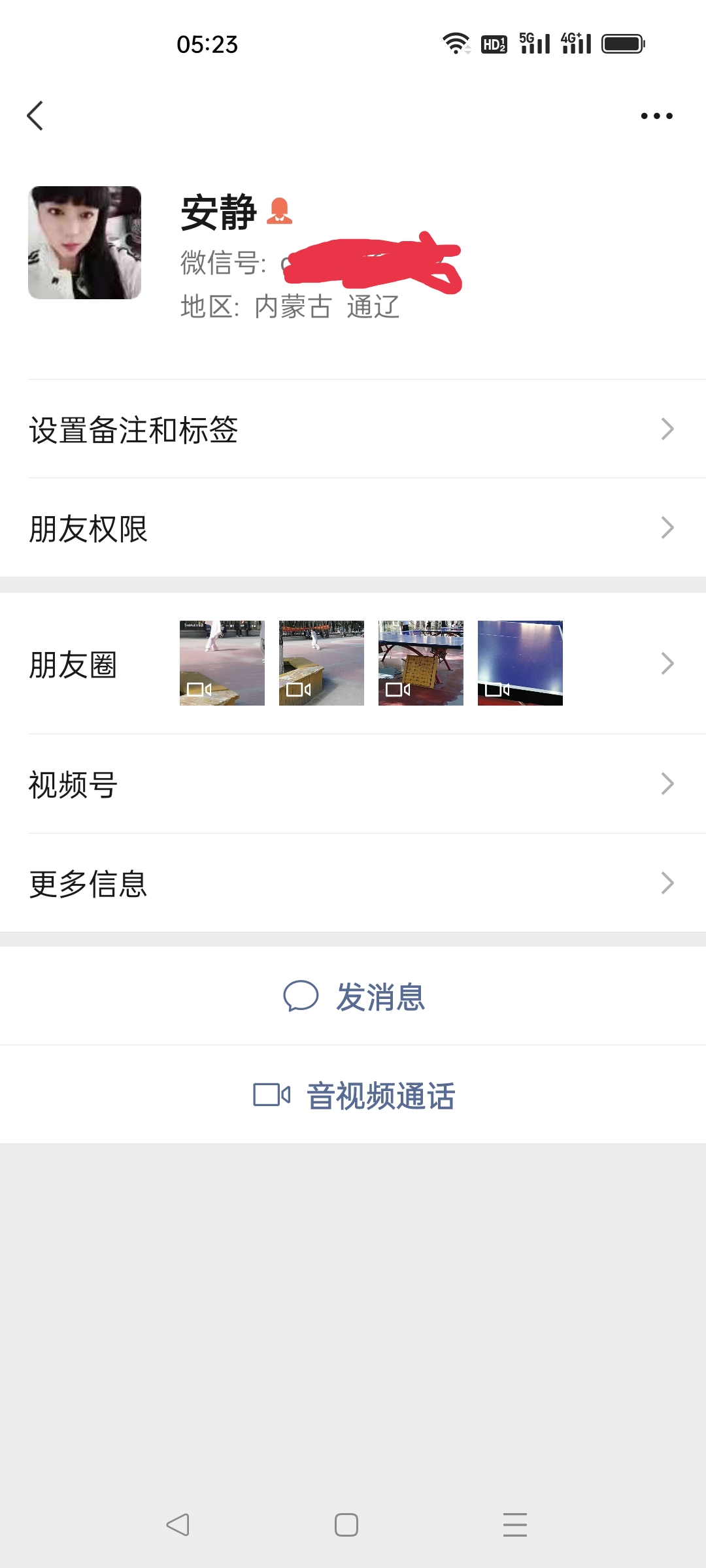Expand 设置备注和标签 settings
Viewport: 706px width, 1568px height.
coord(353,429)
